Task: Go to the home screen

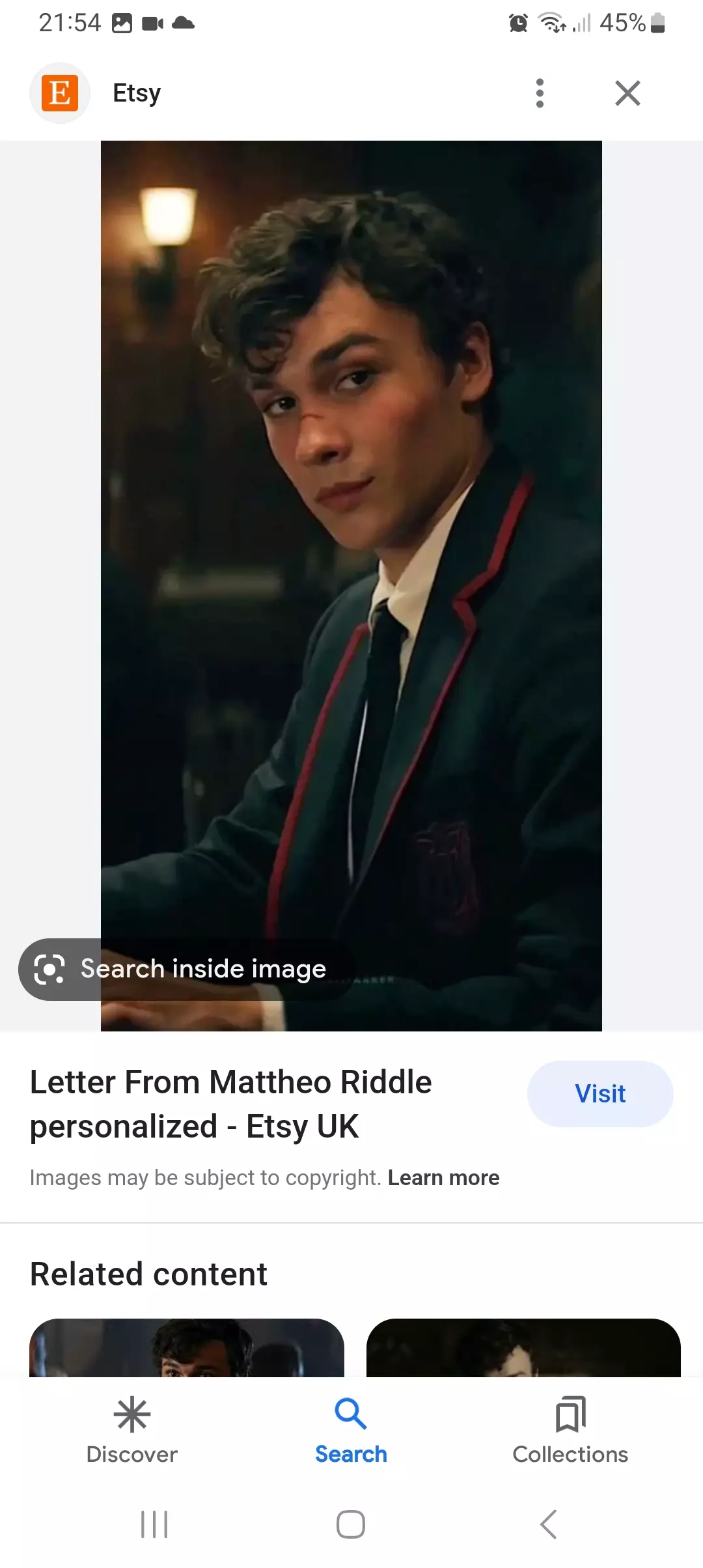Action: pos(351,1524)
